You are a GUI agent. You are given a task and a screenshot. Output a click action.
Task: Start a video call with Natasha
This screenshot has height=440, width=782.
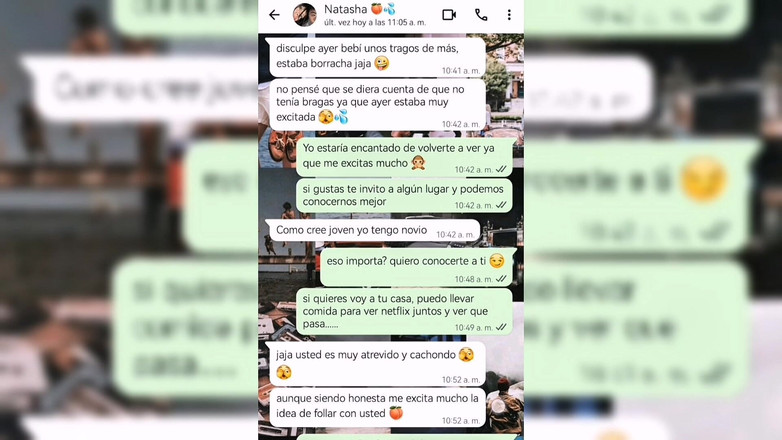[x=449, y=15]
